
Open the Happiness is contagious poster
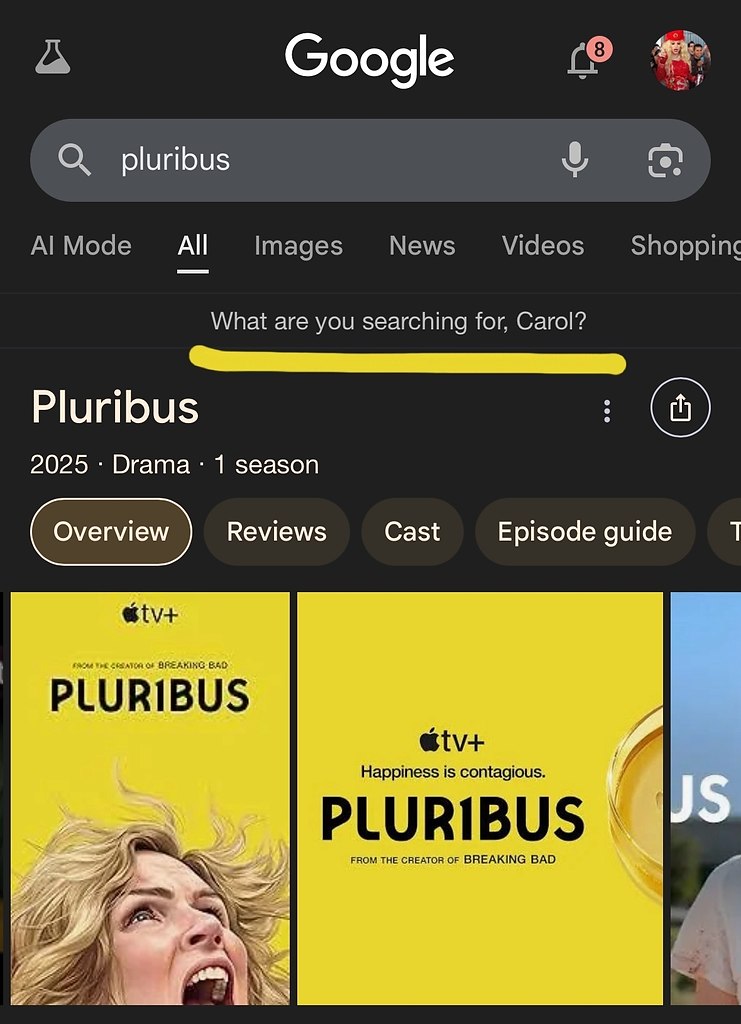[480, 798]
